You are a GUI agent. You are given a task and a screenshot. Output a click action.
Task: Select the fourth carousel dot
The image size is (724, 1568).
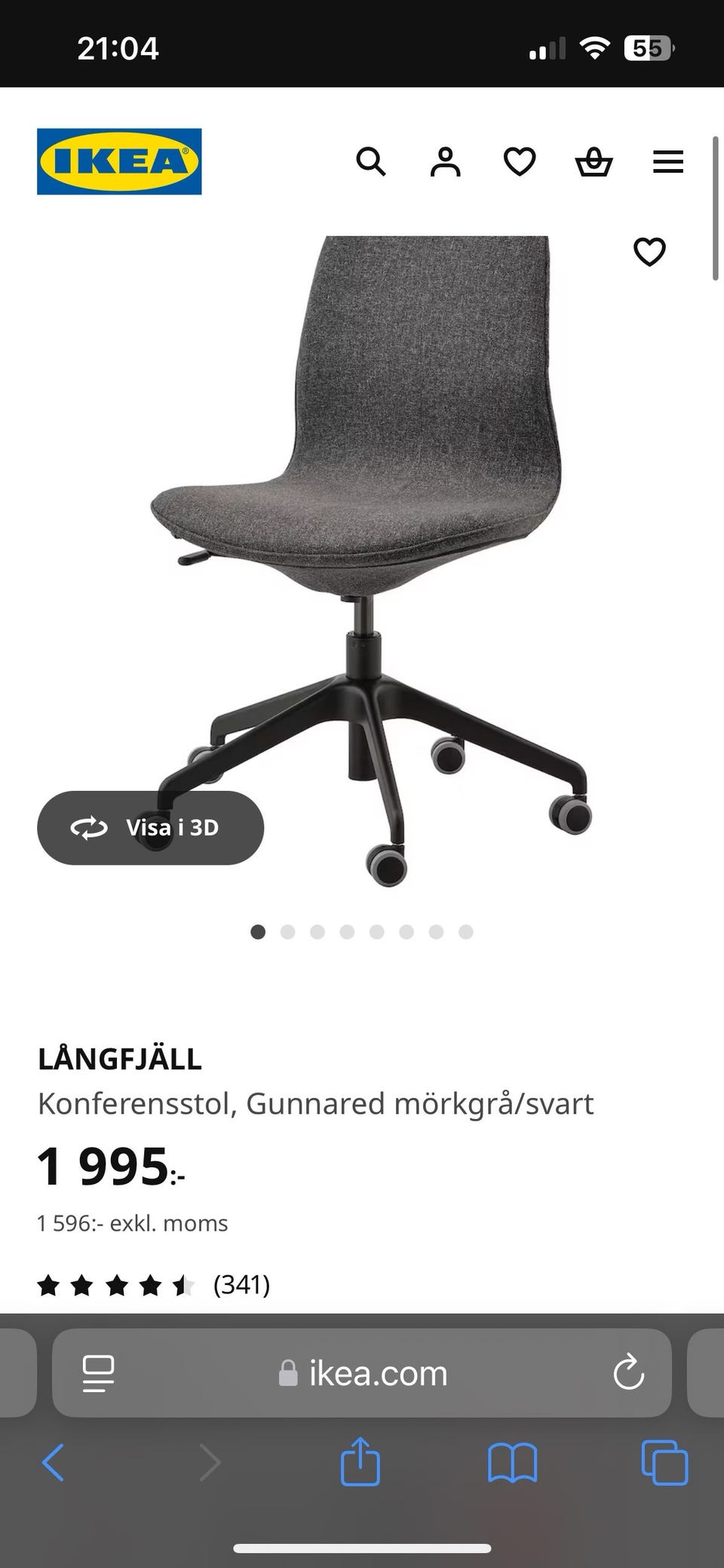348,932
